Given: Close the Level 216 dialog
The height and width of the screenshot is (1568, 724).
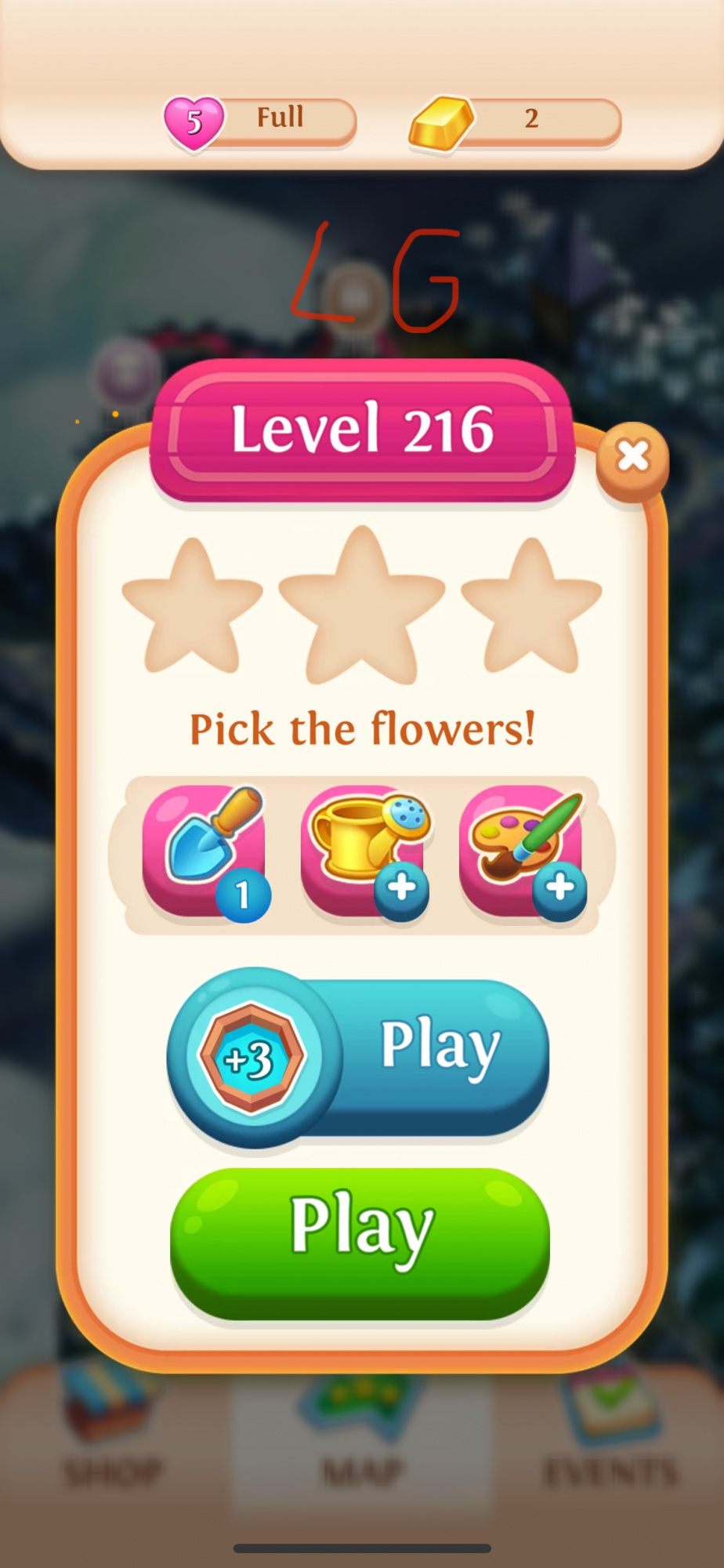Looking at the screenshot, I should click(x=632, y=456).
